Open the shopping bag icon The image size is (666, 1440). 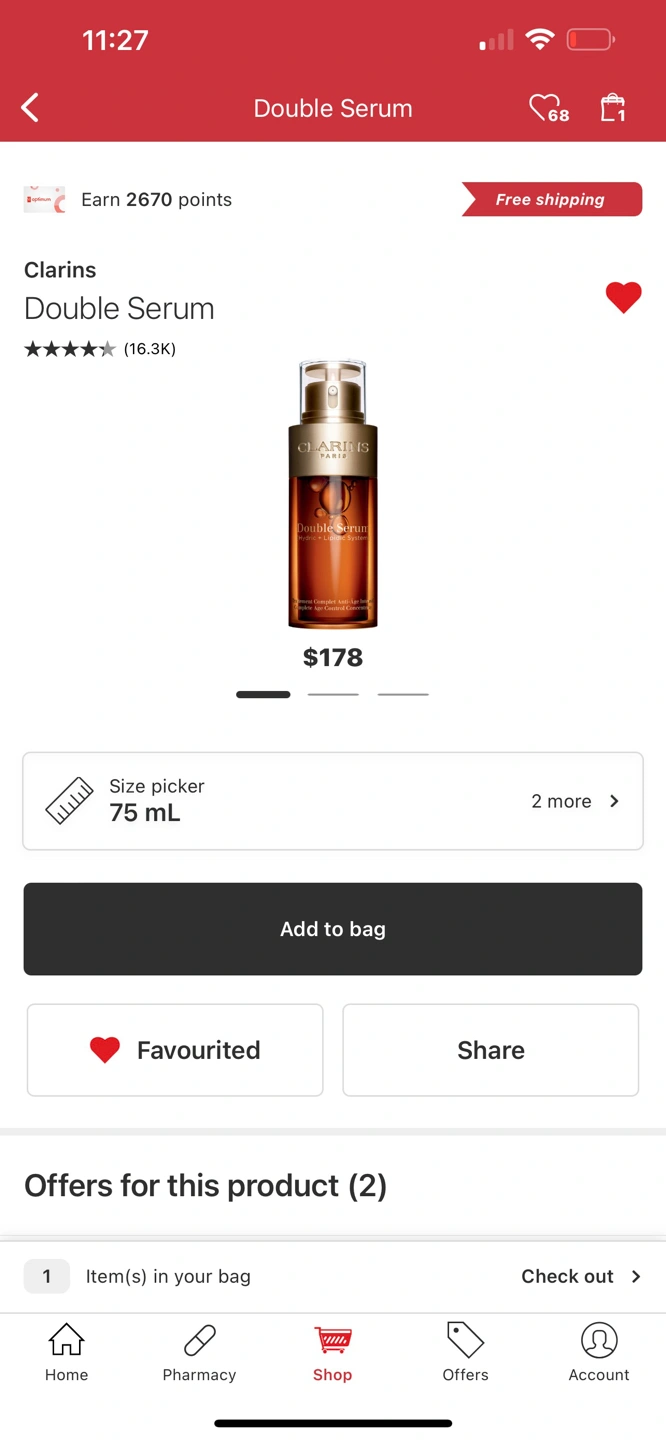612,108
